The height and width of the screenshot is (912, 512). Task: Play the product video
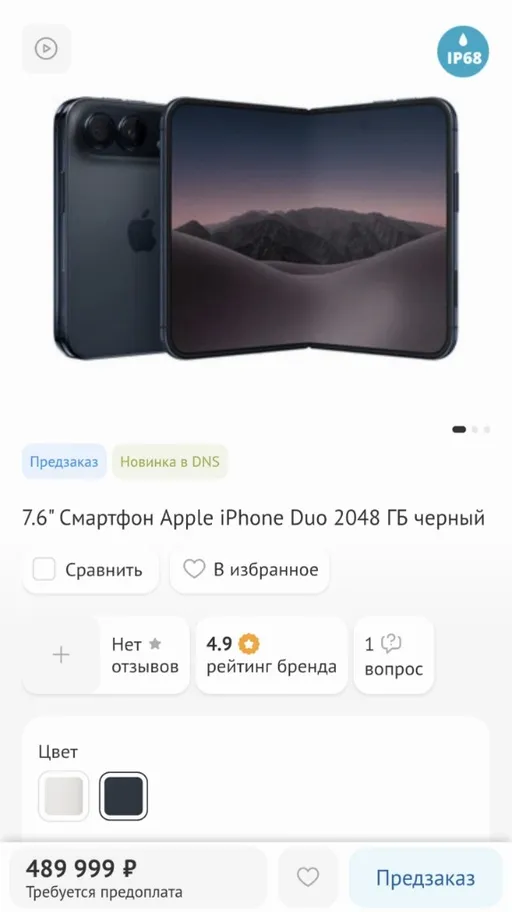pyautogui.click(x=46, y=49)
